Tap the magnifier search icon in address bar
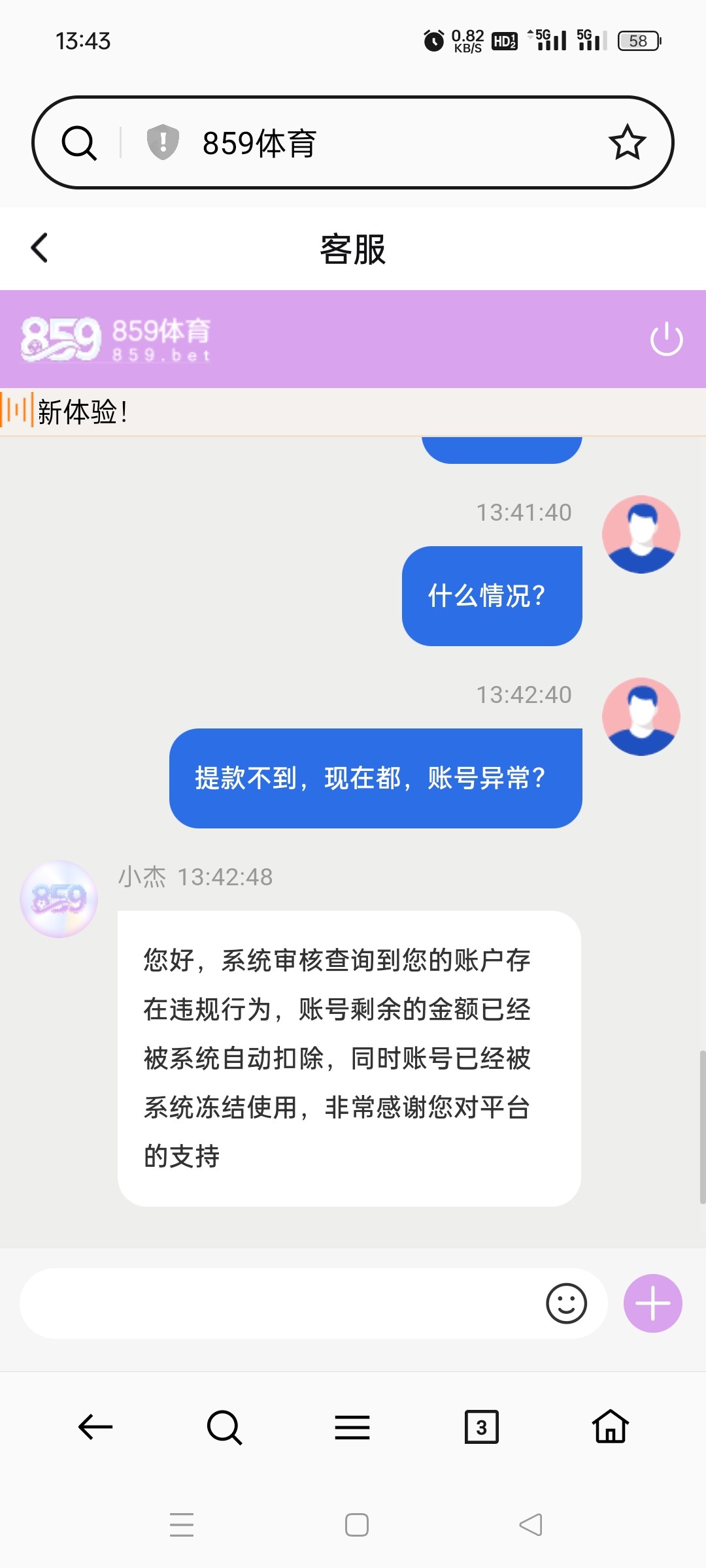Screen dimensions: 706x1568 [x=80, y=142]
